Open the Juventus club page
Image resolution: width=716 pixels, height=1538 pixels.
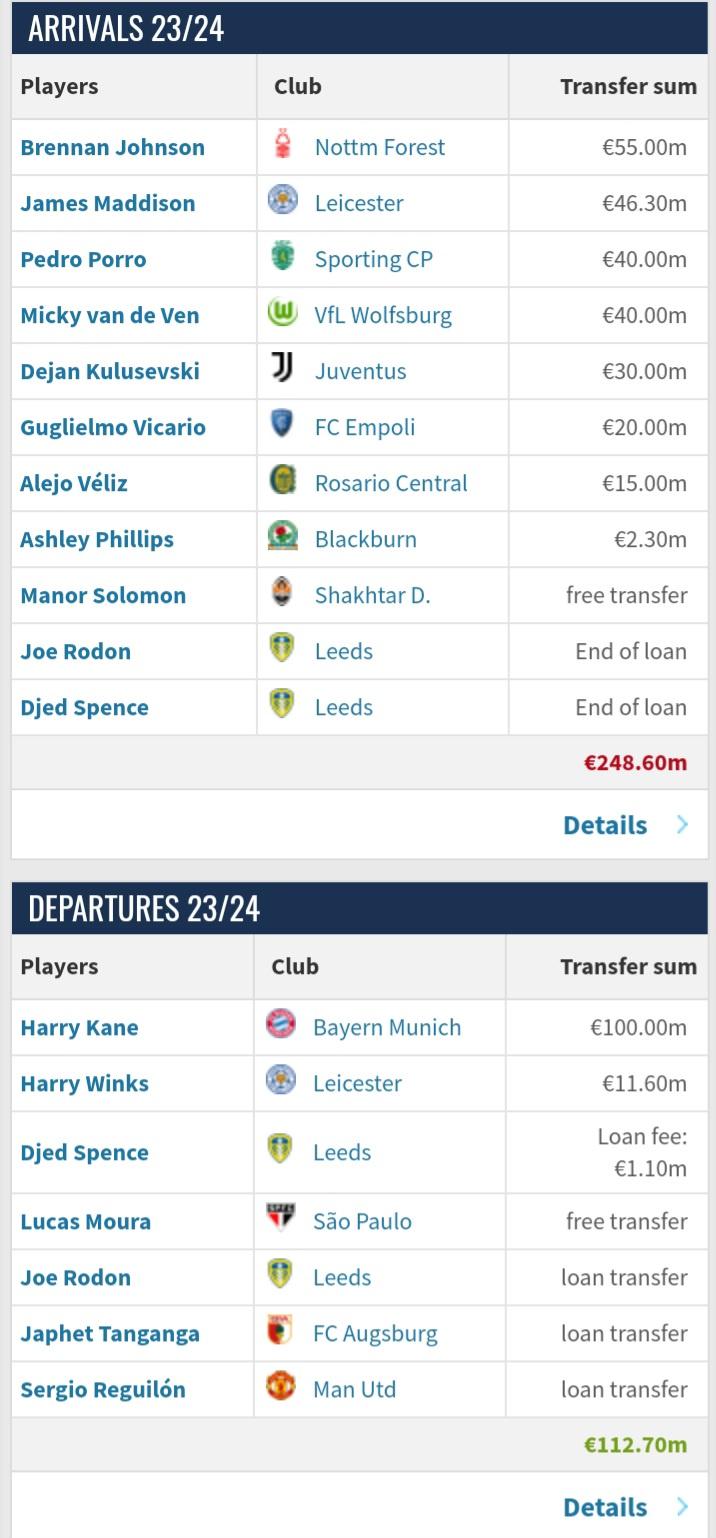click(360, 371)
